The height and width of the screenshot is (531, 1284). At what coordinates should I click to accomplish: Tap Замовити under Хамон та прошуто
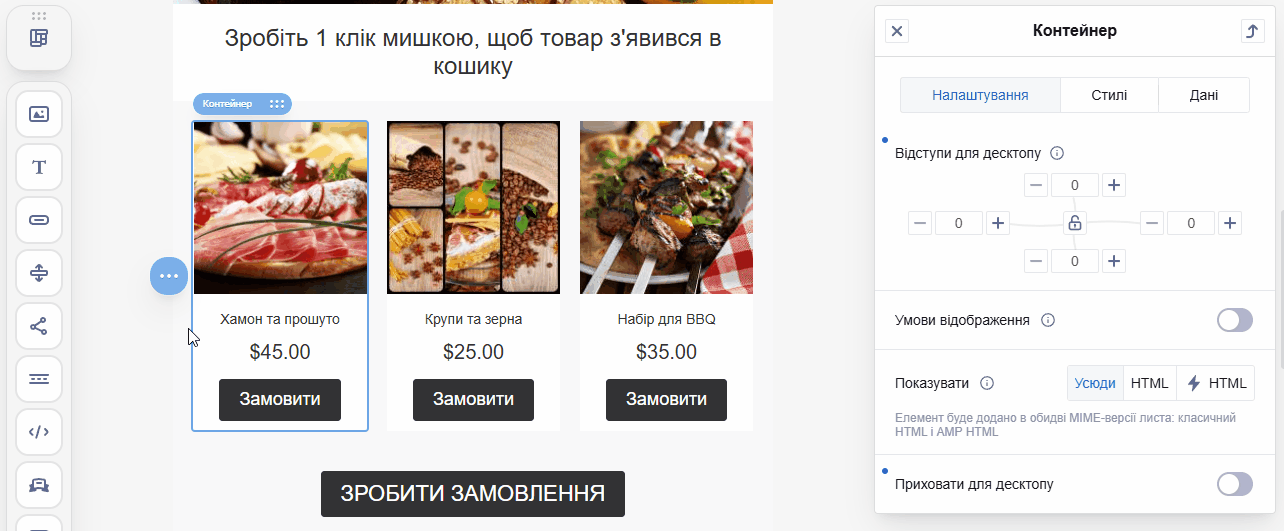[280, 400]
